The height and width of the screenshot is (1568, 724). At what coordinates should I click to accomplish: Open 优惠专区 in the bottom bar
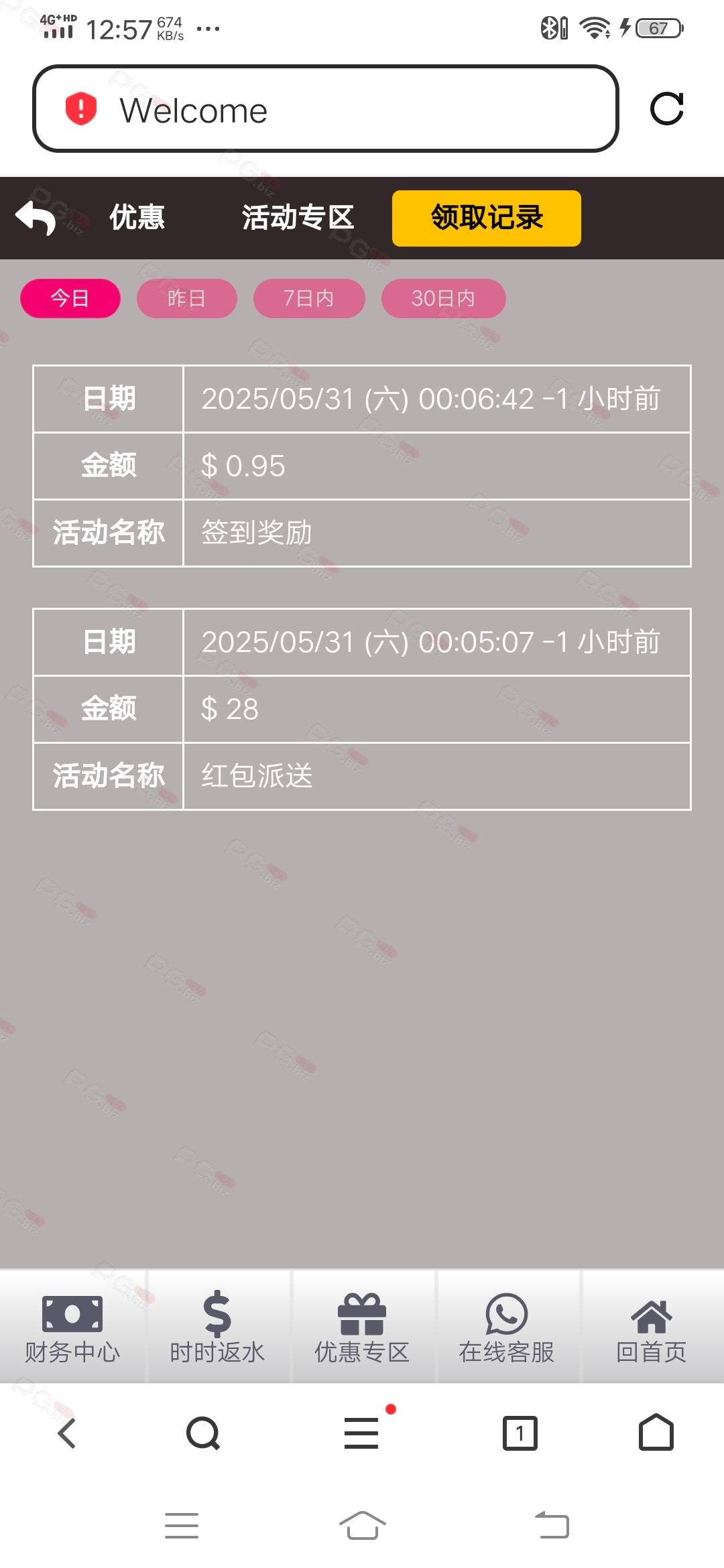362,1327
